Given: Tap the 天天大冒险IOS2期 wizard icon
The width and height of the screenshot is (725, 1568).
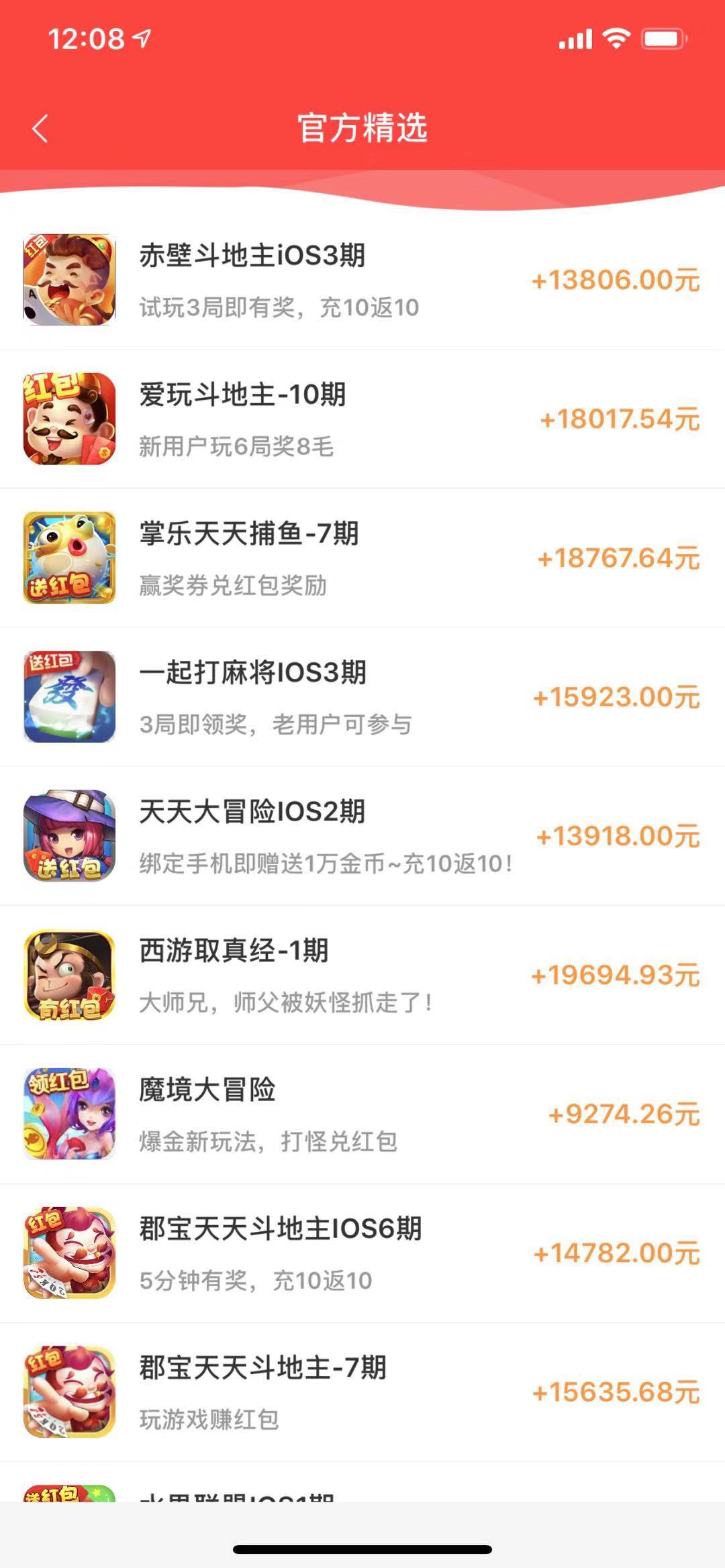Looking at the screenshot, I should tap(69, 835).
